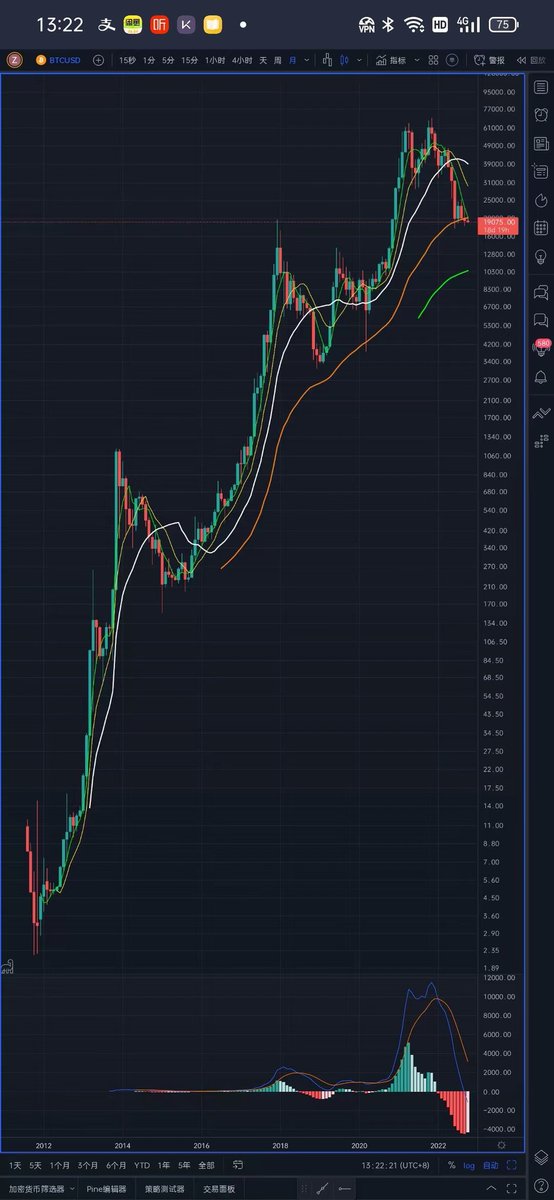The width and height of the screenshot is (554, 1200).
Task: Switch to the 4小时 interval
Action: coord(242,60)
